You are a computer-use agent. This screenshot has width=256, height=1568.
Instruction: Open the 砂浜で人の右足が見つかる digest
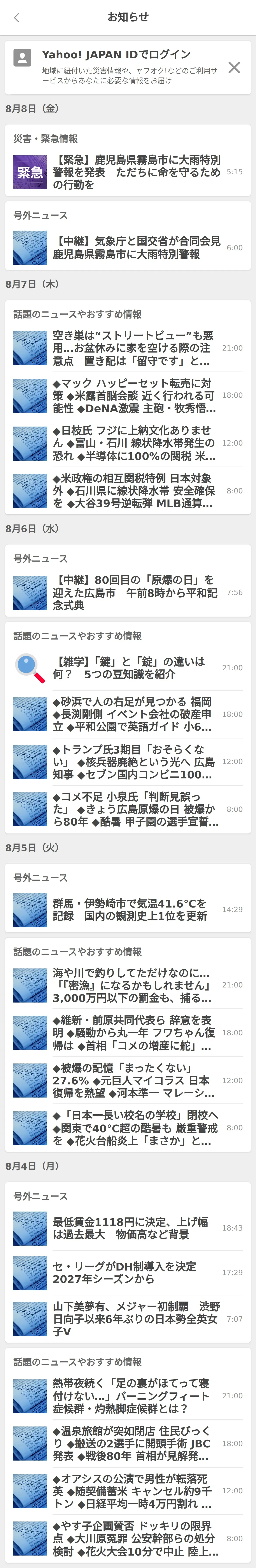128,714
